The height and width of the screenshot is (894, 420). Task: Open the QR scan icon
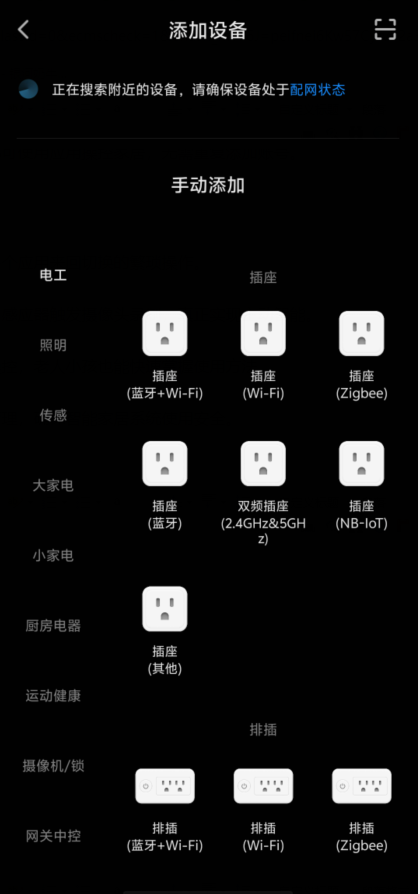click(385, 30)
